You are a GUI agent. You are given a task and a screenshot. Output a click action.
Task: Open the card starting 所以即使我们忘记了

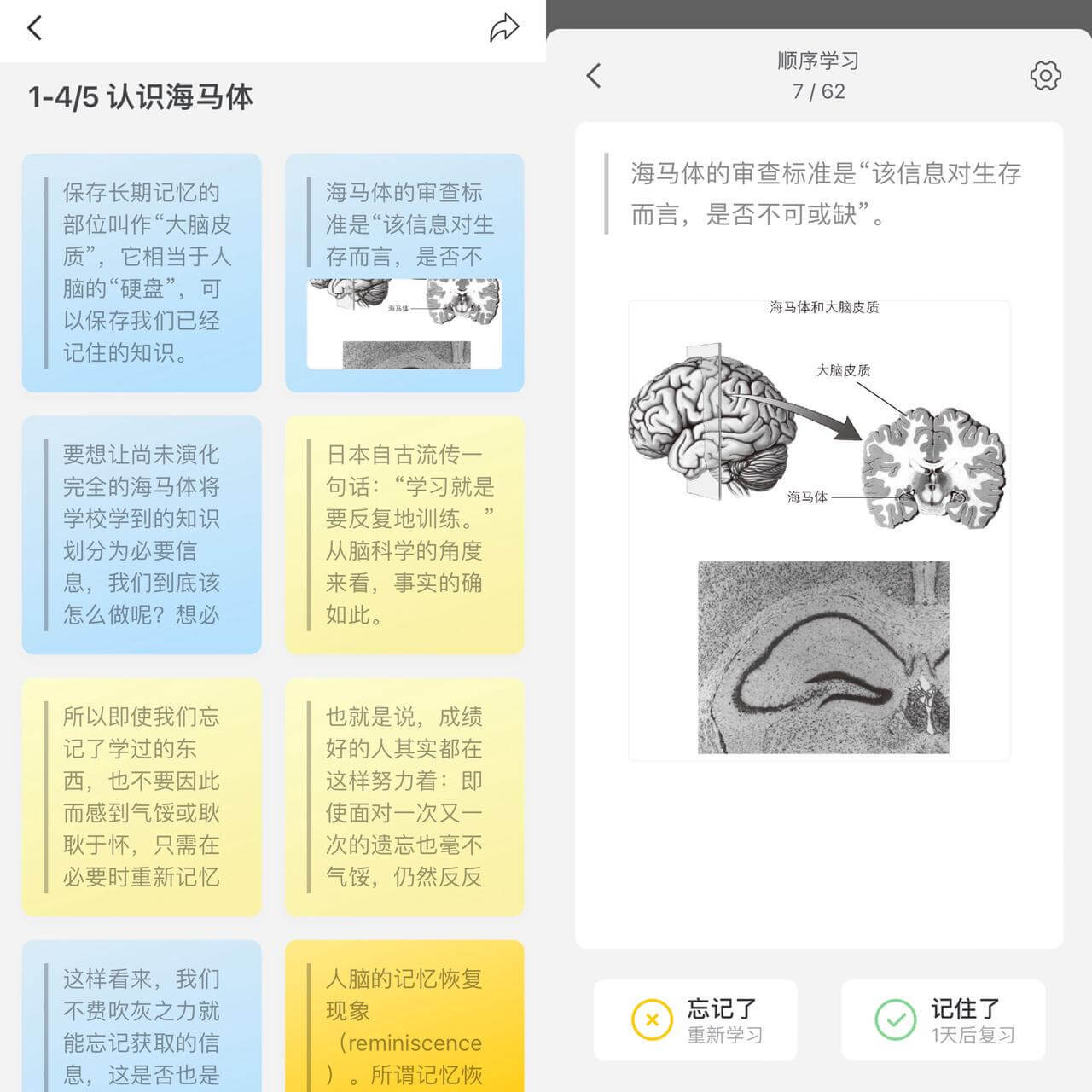tap(142, 797)
